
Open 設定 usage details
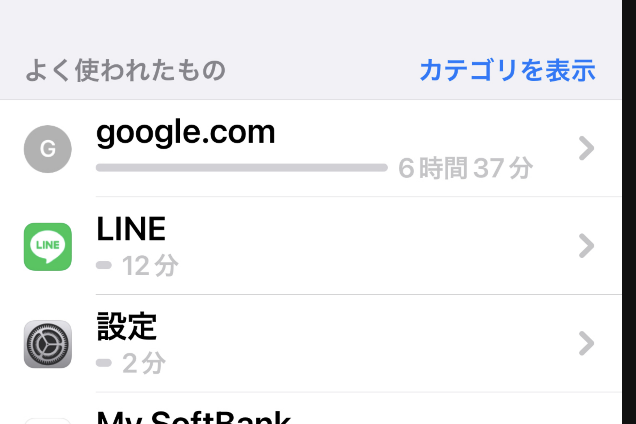[x=310, y=343]
